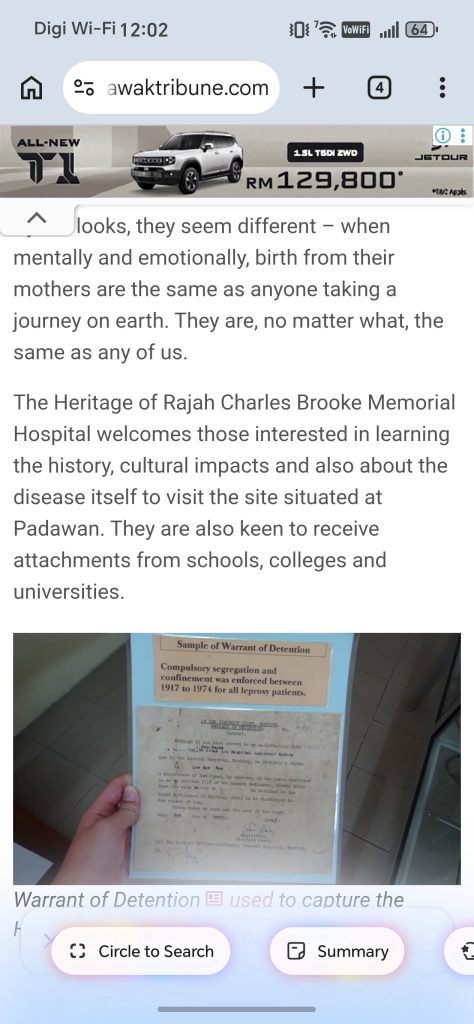Tap the awaktribune.com address bar
Image resolution: width=474 pixels, height=1024 pixels.
[x=172, y=88]
